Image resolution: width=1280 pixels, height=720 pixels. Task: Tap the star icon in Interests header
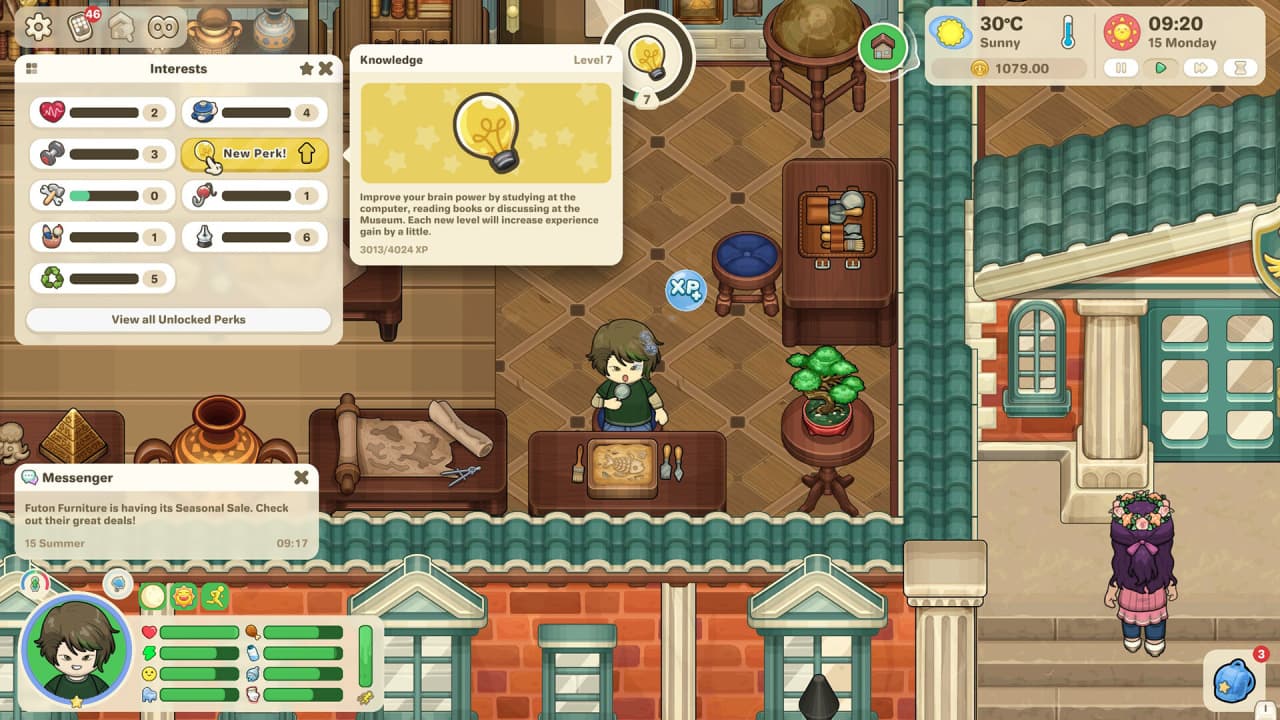click(x=307, y=69)
